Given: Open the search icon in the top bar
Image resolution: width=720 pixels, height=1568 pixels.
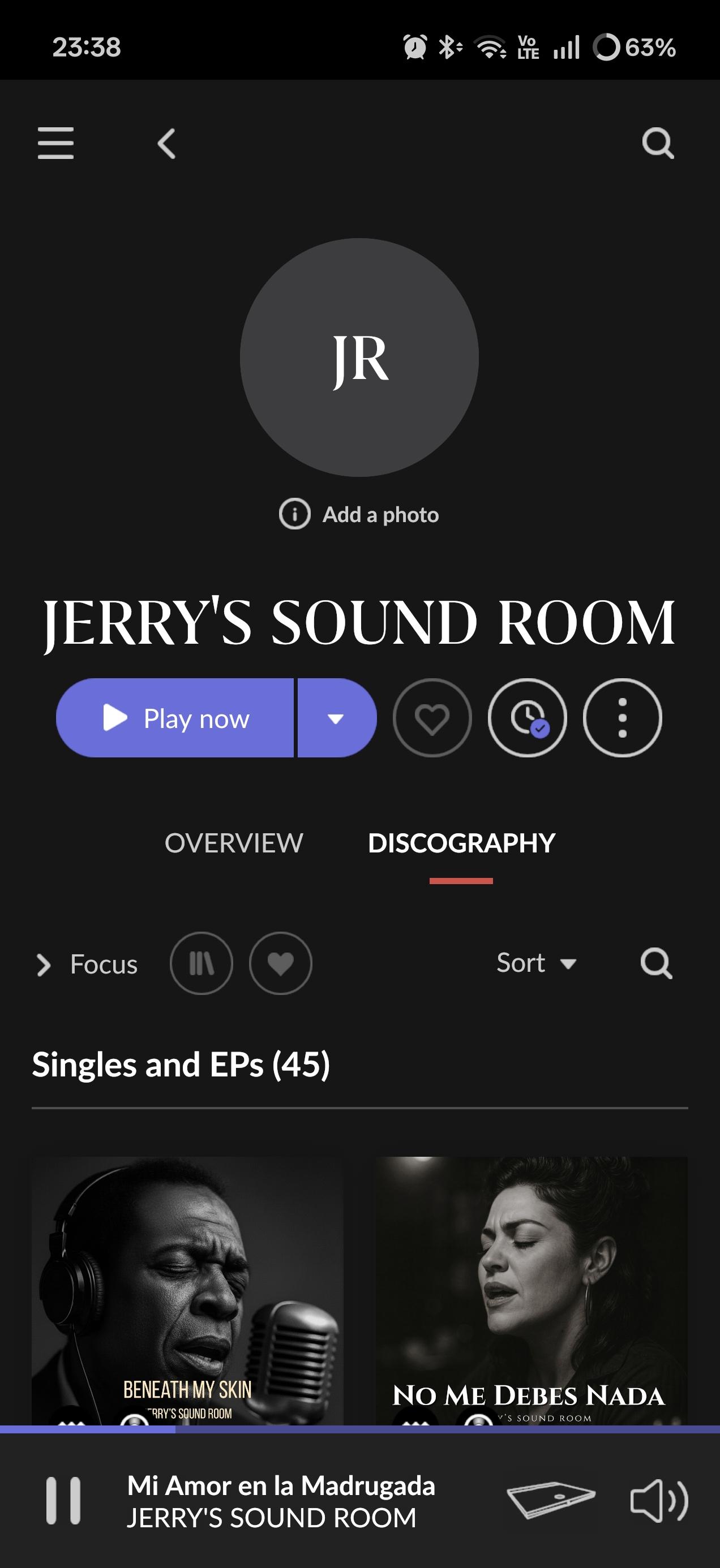Looking at the screenshot, I should tap(658, 144).
